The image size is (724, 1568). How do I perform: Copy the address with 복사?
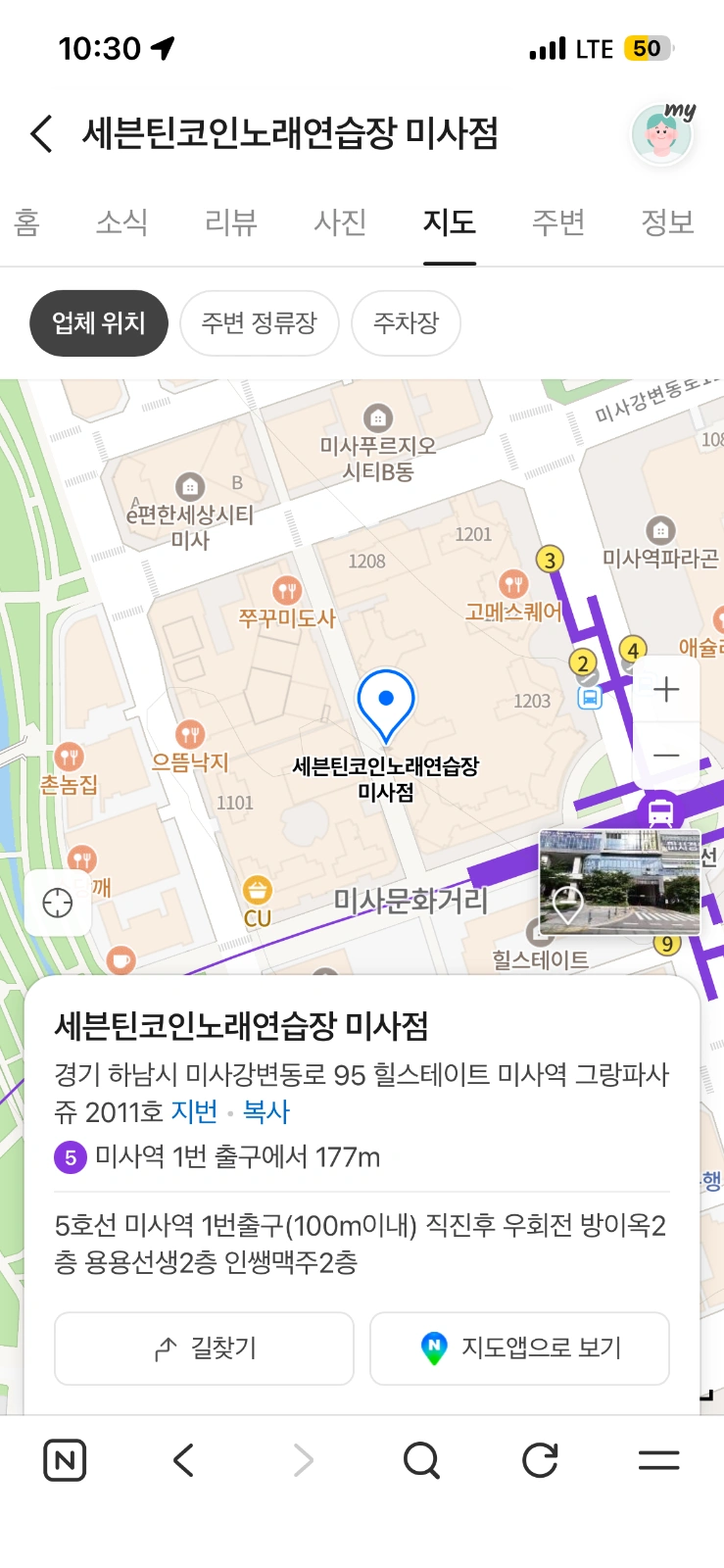pyautogui.click(x=266, y=1111)
